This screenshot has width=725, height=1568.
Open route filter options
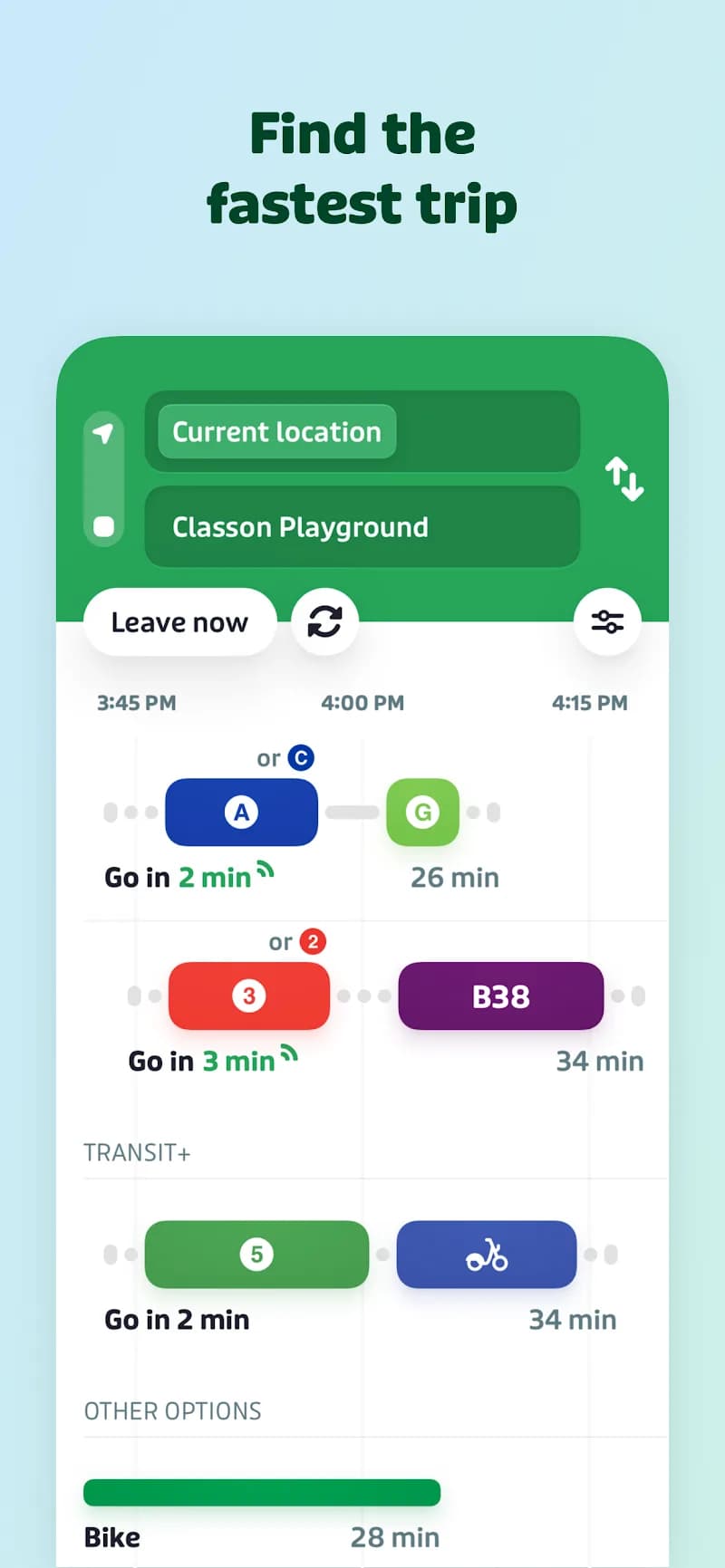point(608,620)
